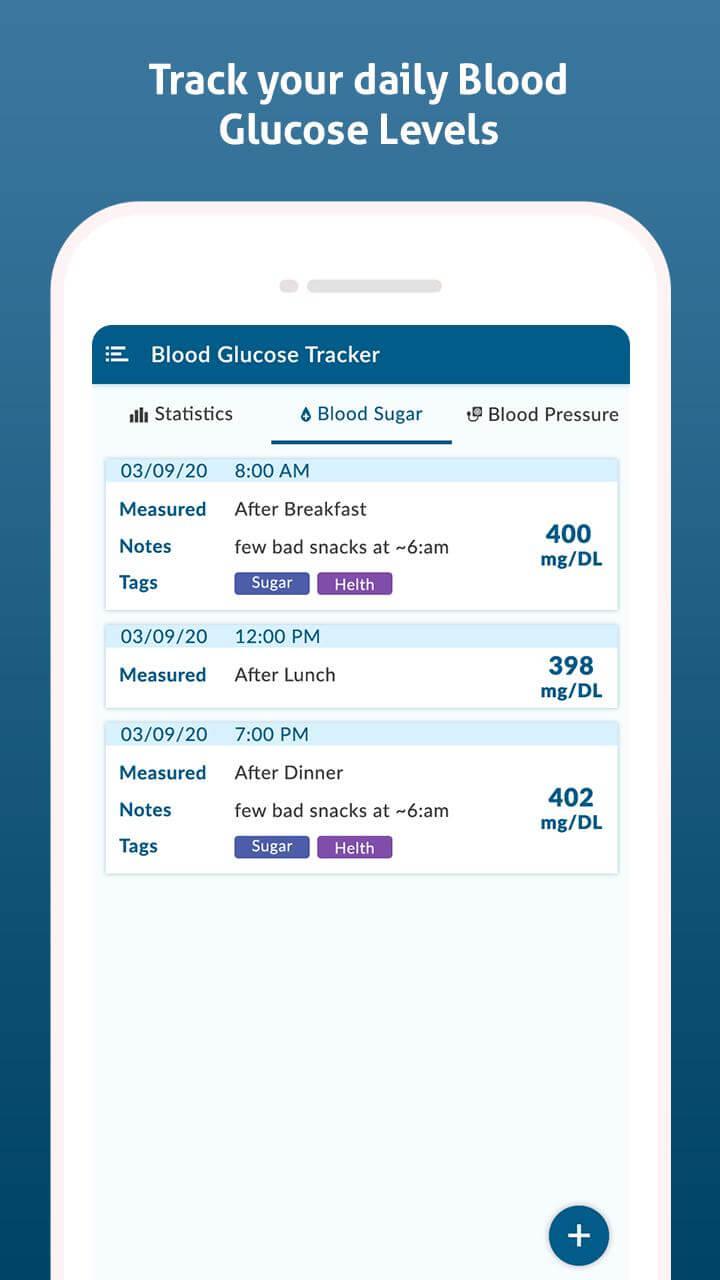Click the Sugar tag on the dinner entry

(x=271, y=846)
